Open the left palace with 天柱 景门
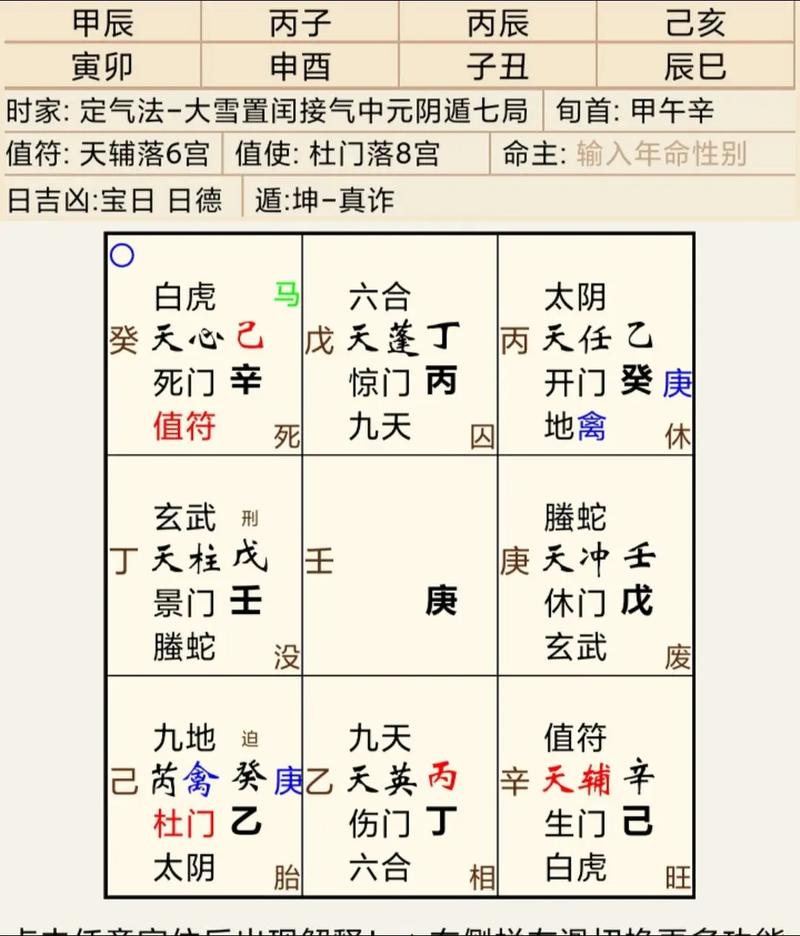800x936 pixels. pyautogui.click(x=204, y=565)
